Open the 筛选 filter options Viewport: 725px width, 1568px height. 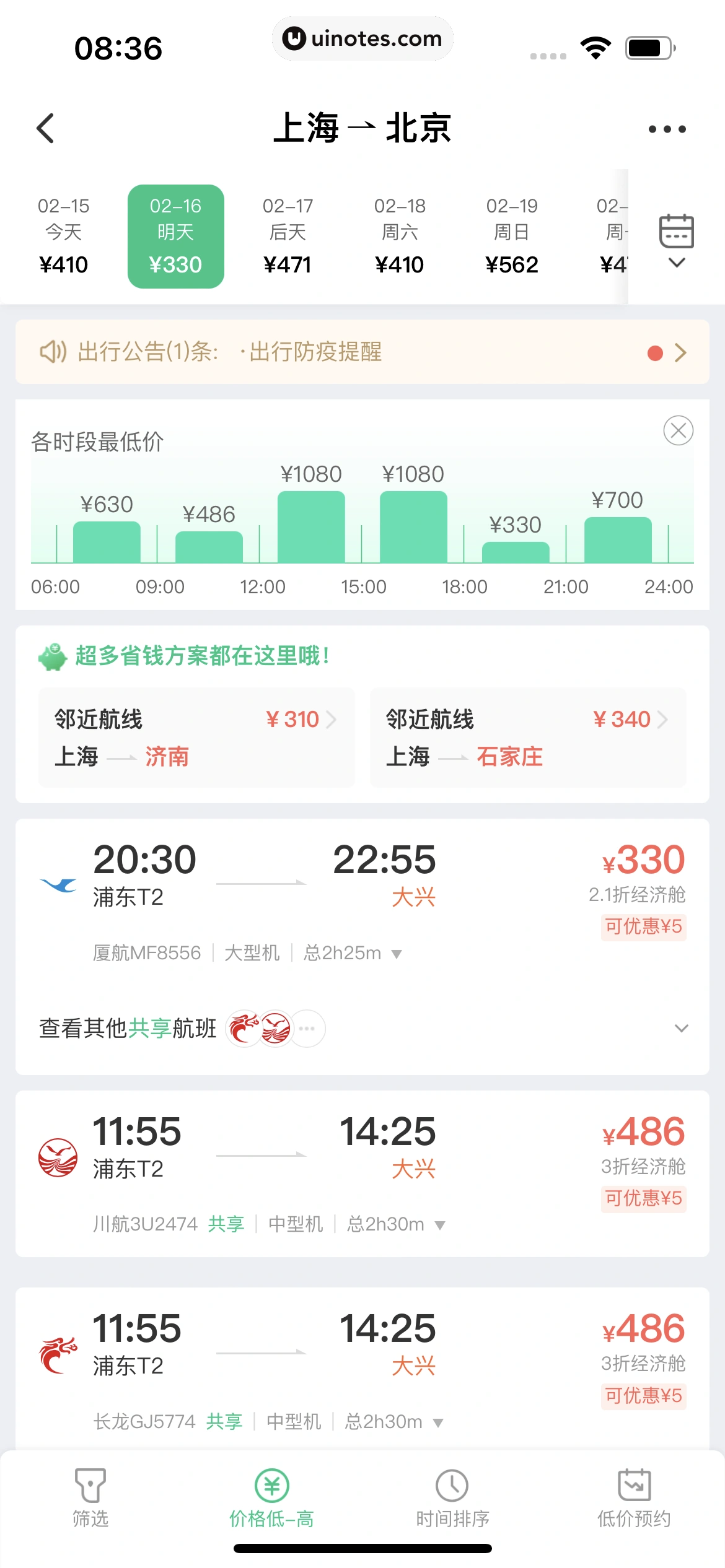pos(90,1497)
